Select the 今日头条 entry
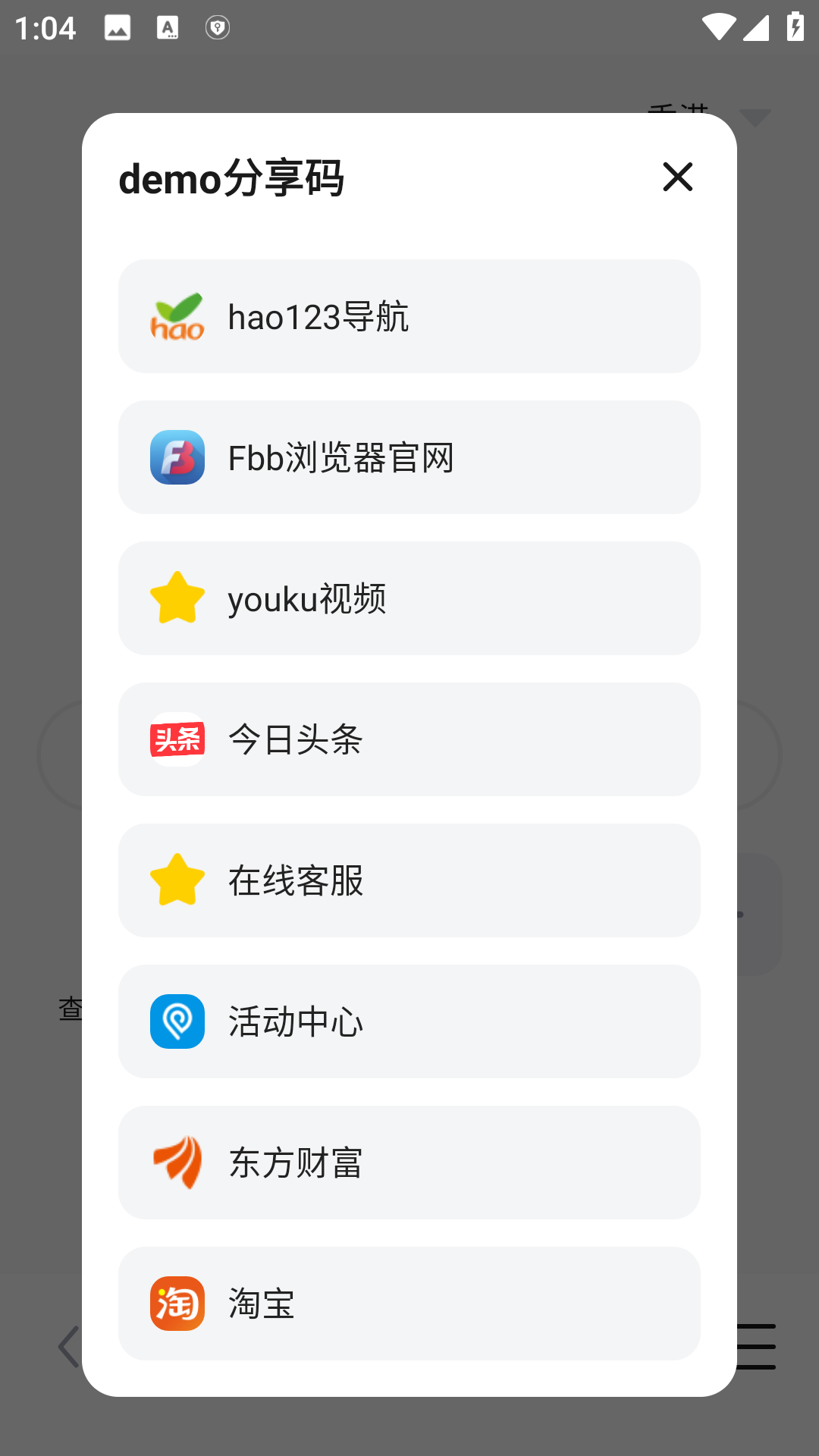 [409, 739]
